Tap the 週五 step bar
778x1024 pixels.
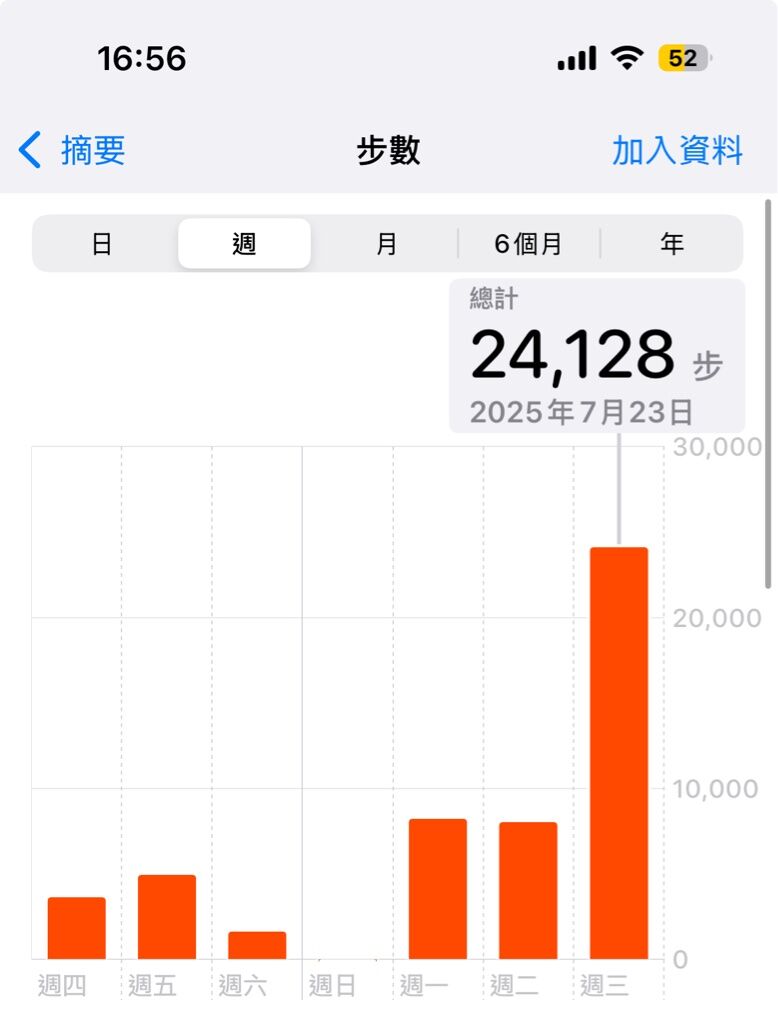point(167,917)
